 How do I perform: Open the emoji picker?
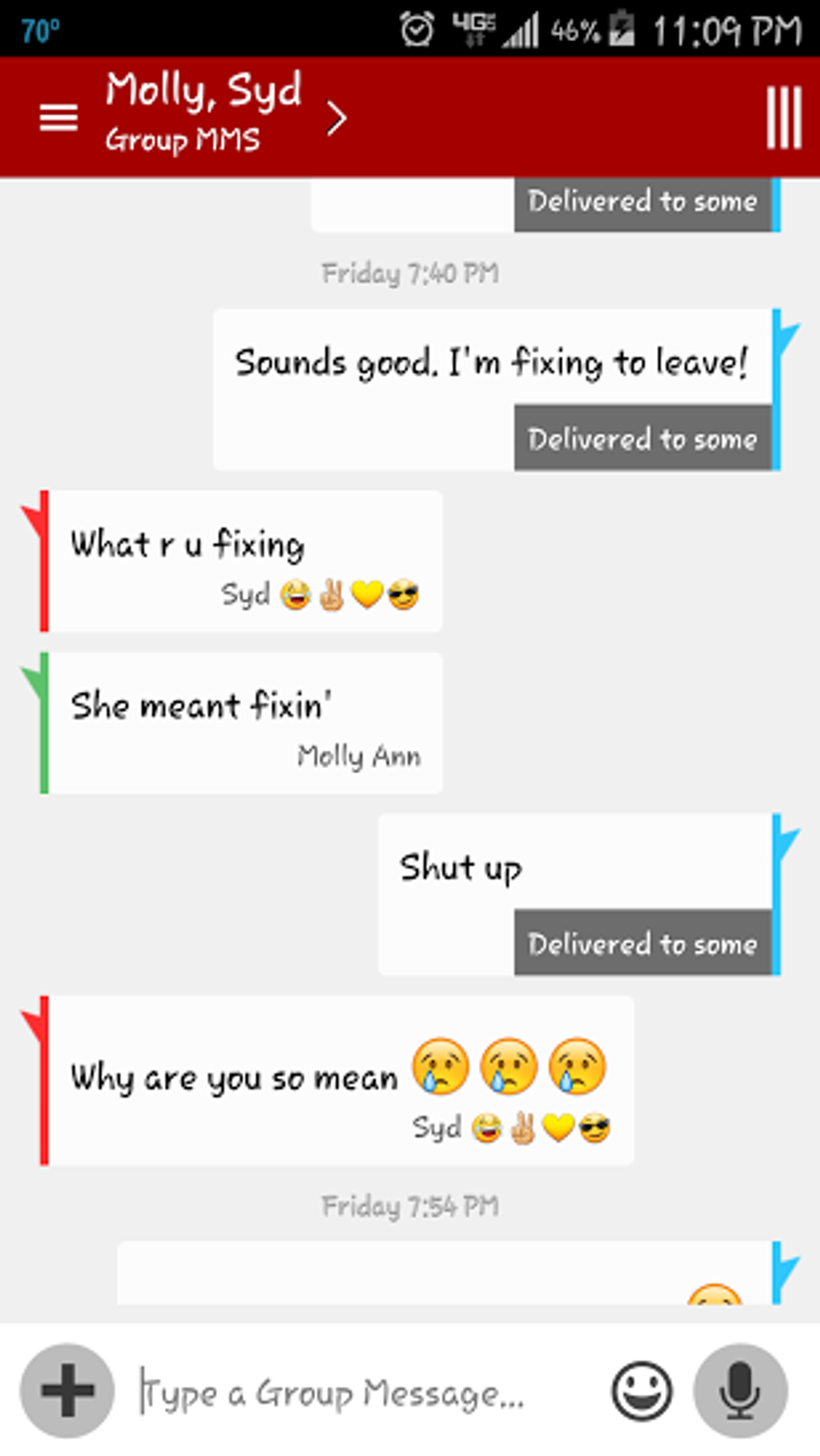[x=642, y=1391]
